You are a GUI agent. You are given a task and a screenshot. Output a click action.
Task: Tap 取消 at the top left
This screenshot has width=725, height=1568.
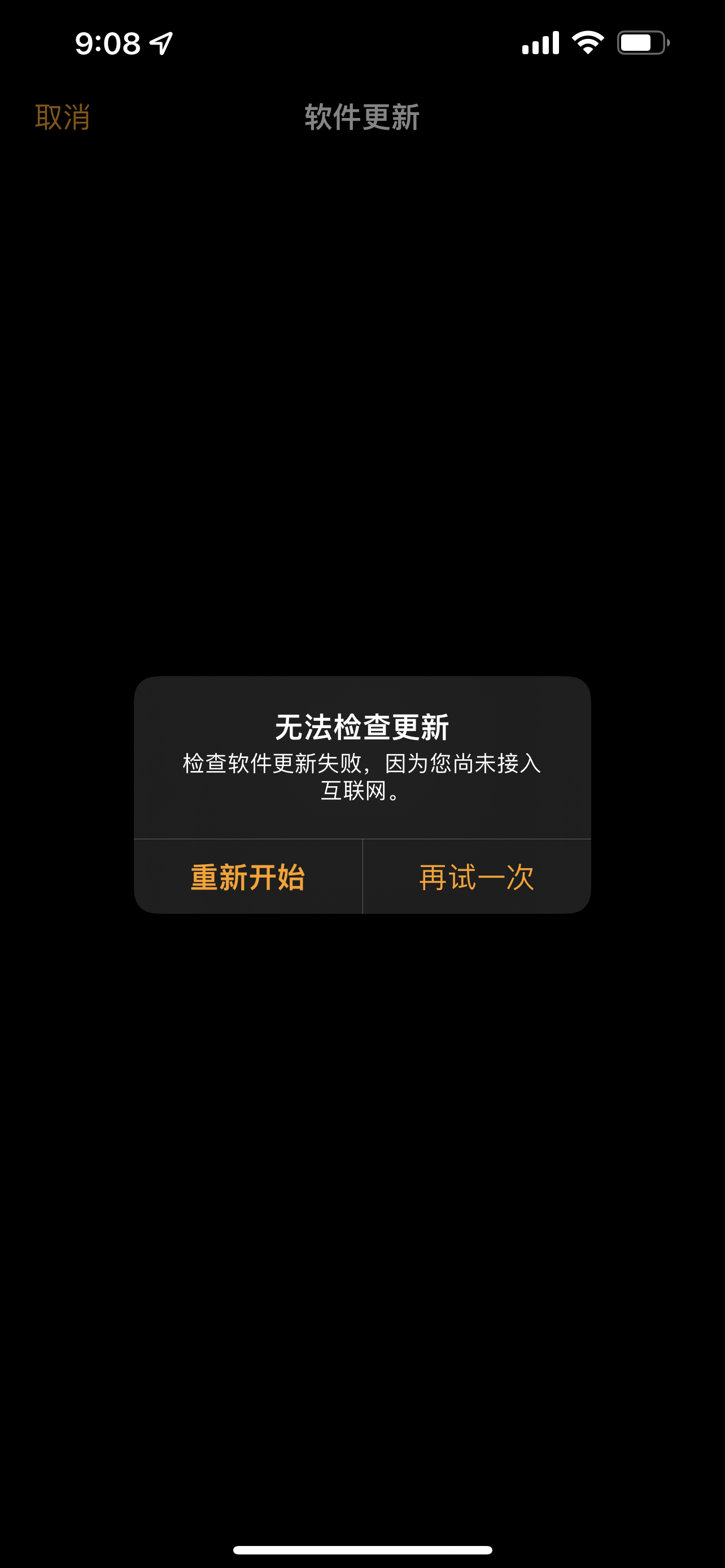[x=62, y=117]
